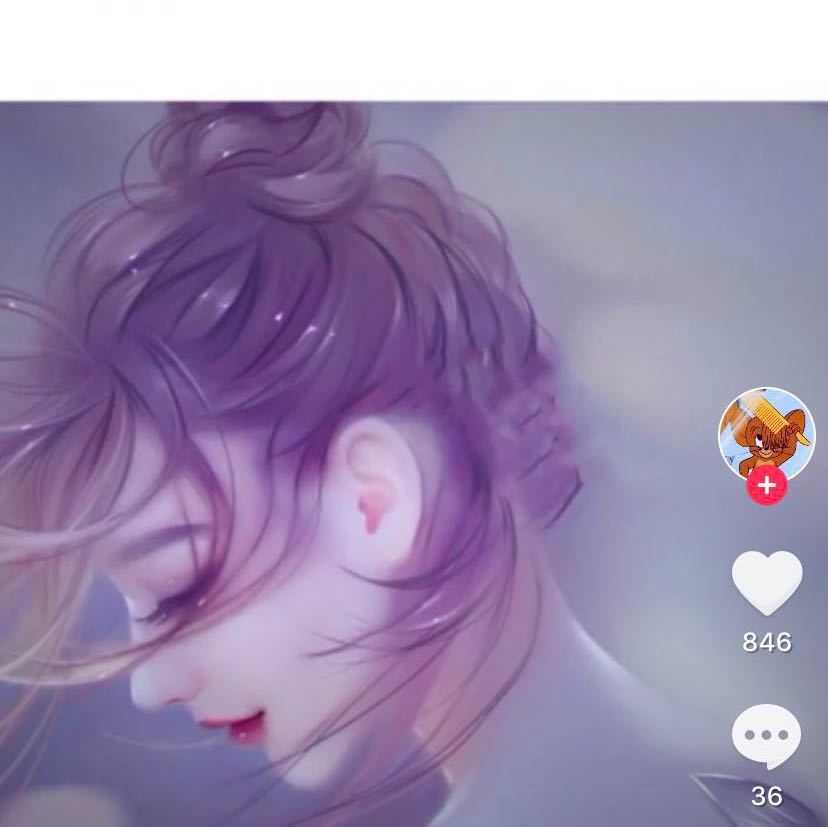The width and height of the screenshot is (828, 827).
Task: Like this video with the heart
Action: click(x=766, y=582)
